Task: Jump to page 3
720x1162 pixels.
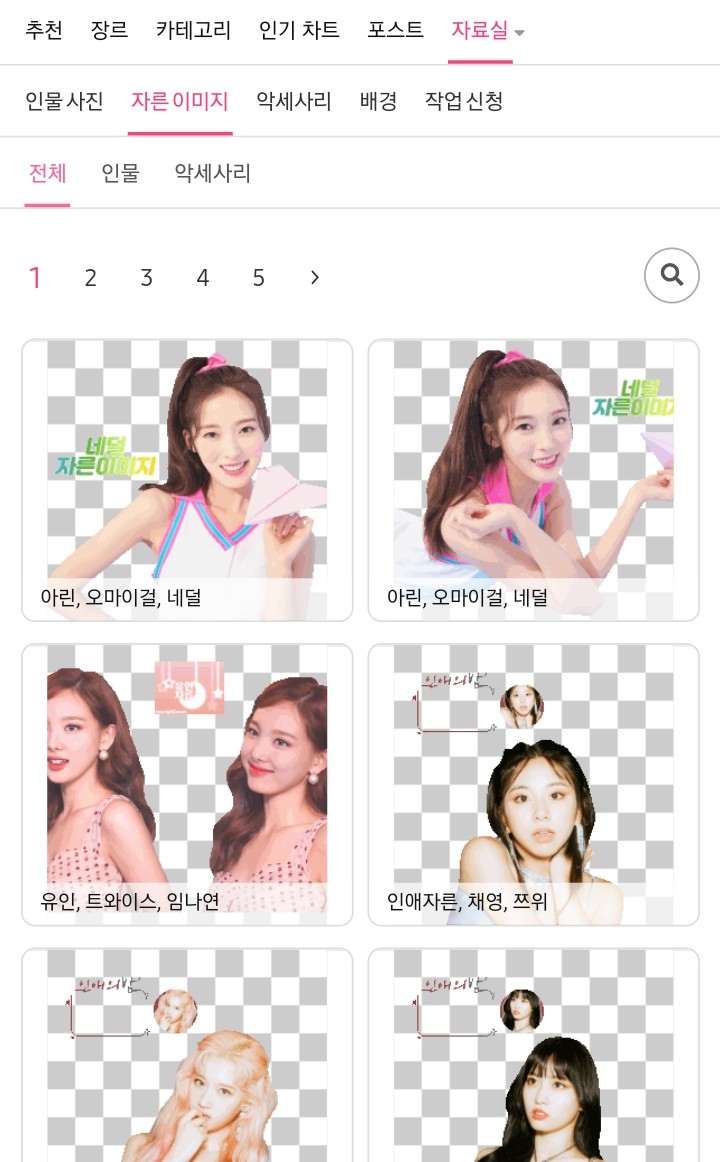Action: (x=146, y=278)
